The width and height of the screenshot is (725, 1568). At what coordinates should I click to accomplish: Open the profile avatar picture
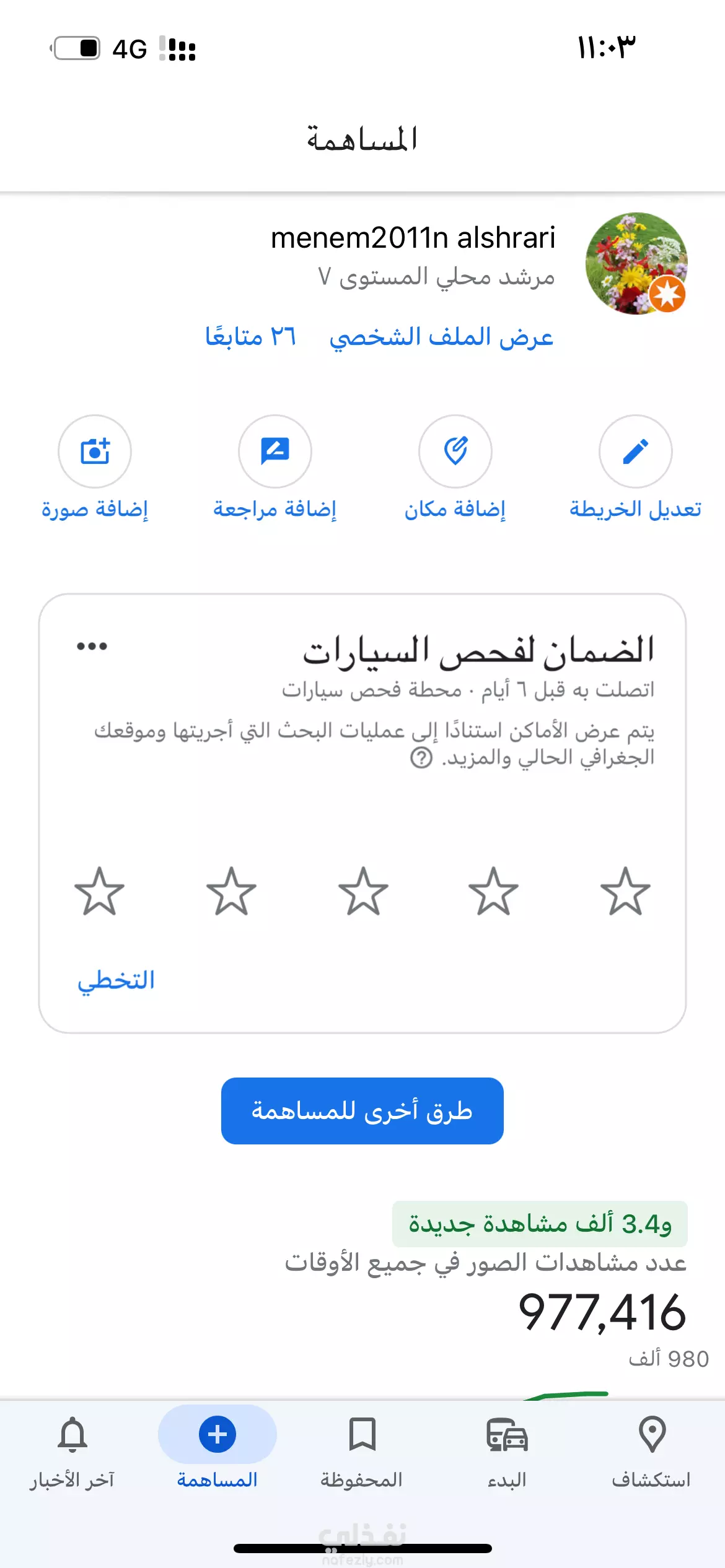point(636,264)
